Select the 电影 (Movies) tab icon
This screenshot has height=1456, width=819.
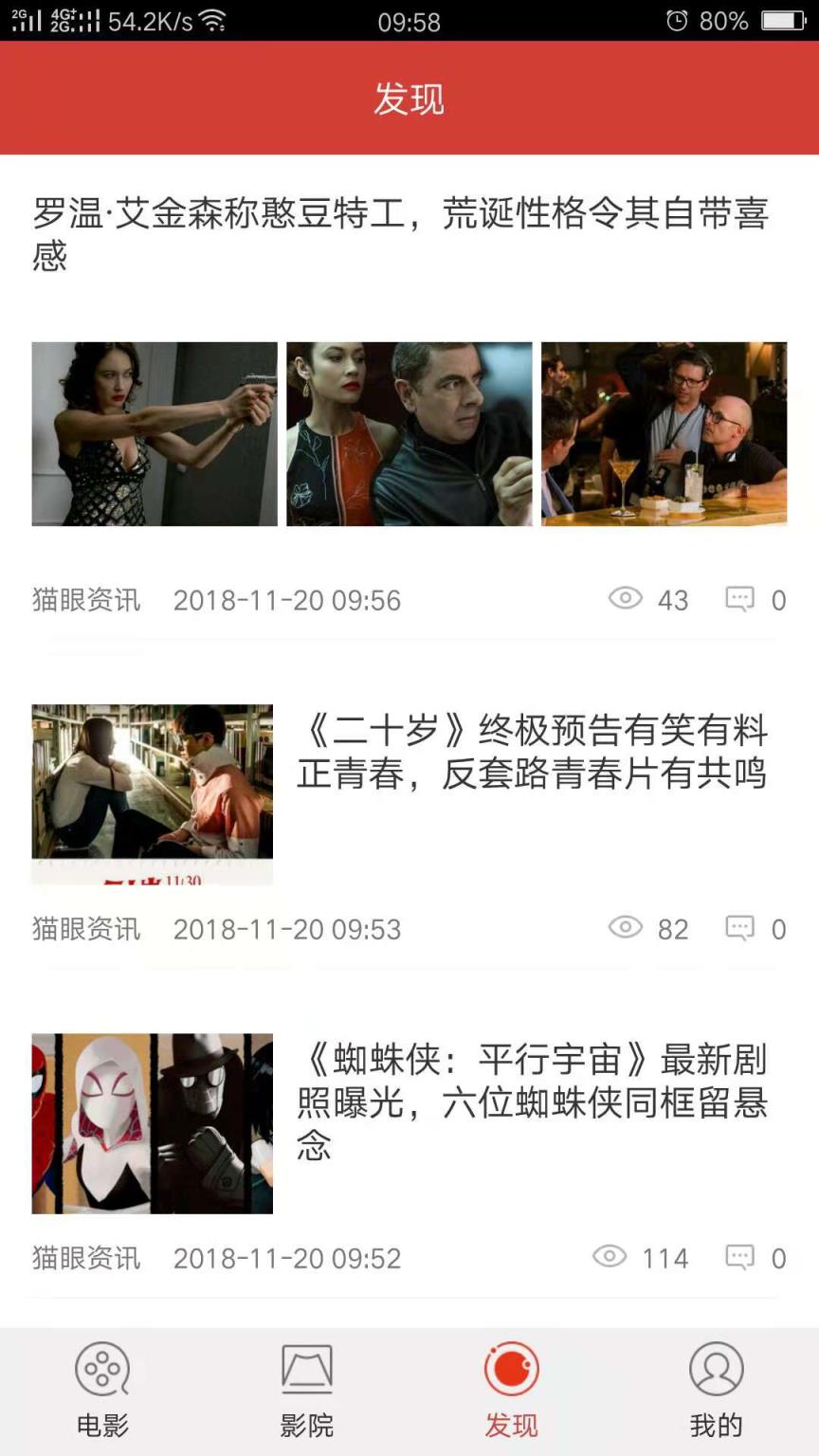101,1368
